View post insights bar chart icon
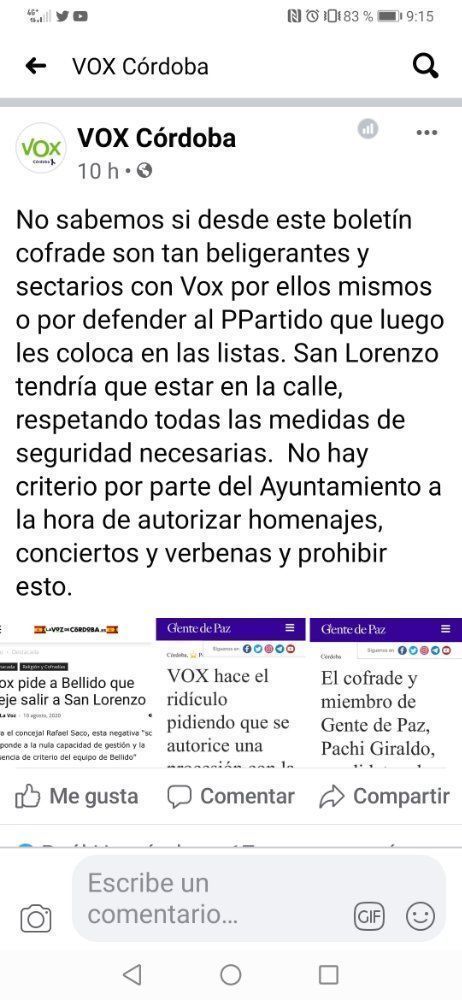Screen dimensions: 462x1000 pyautogui.click(x=368, y=129)
